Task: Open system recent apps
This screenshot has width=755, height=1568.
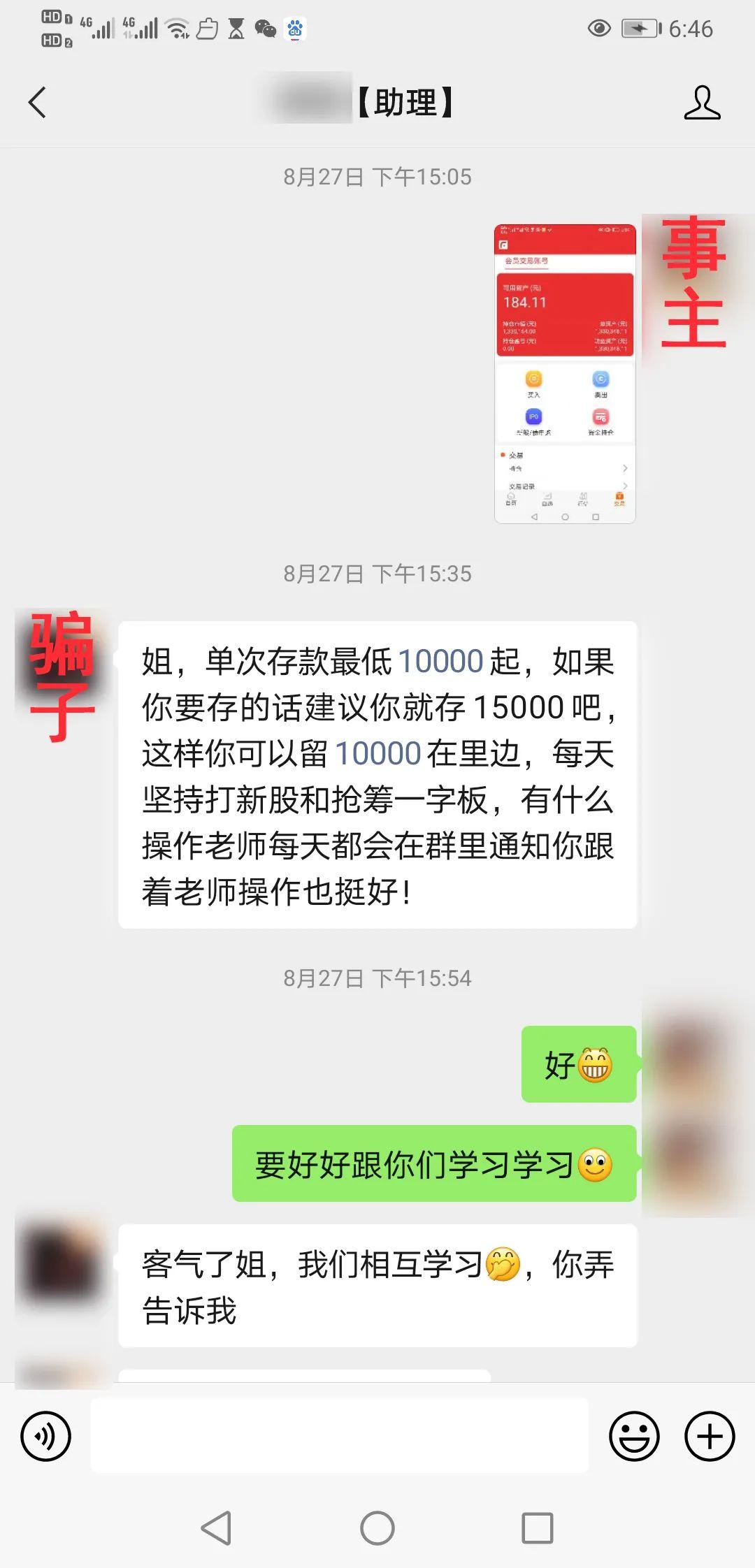Action: click(x=537, y=1528)
